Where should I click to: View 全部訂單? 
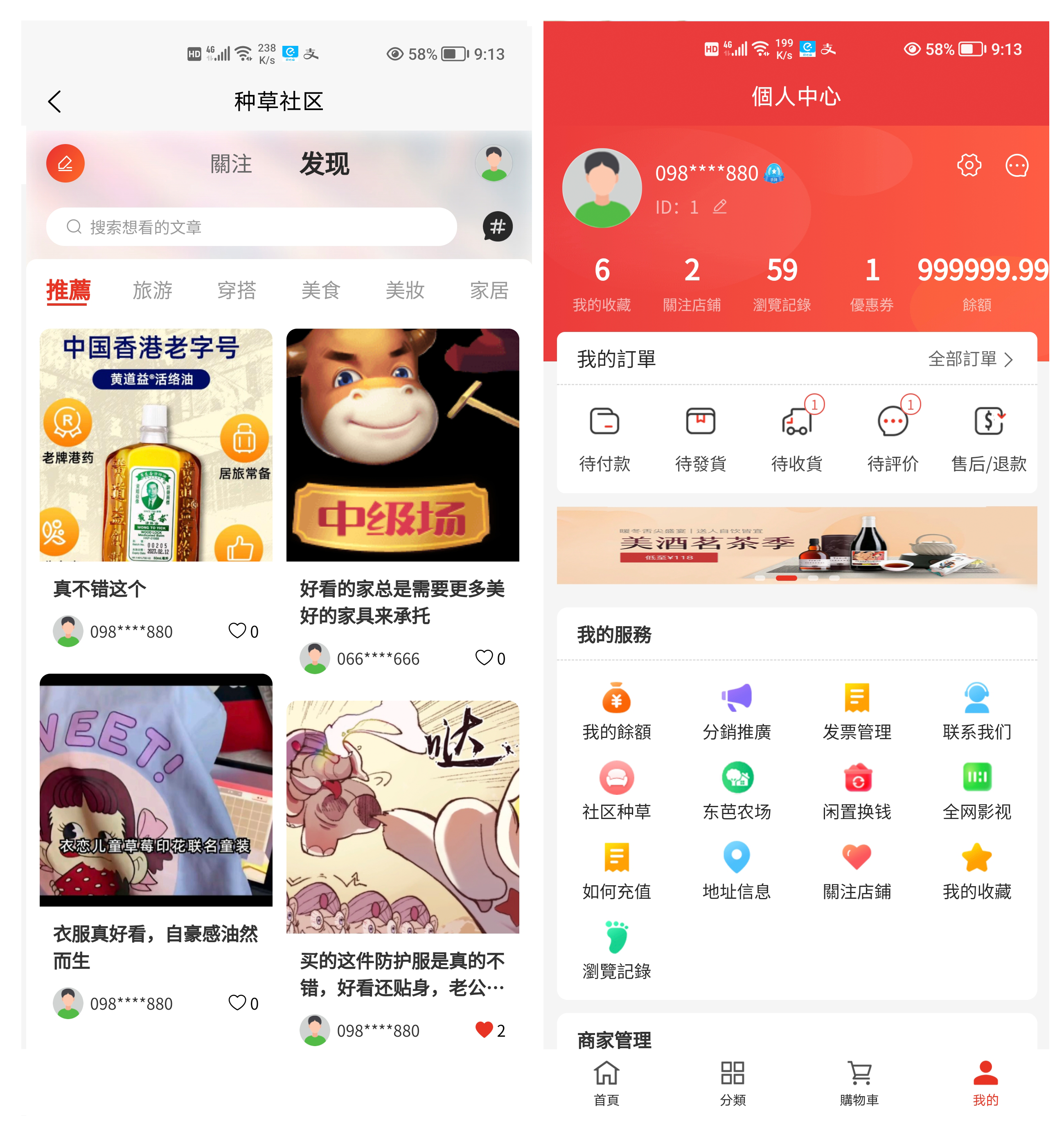(969, 359)
